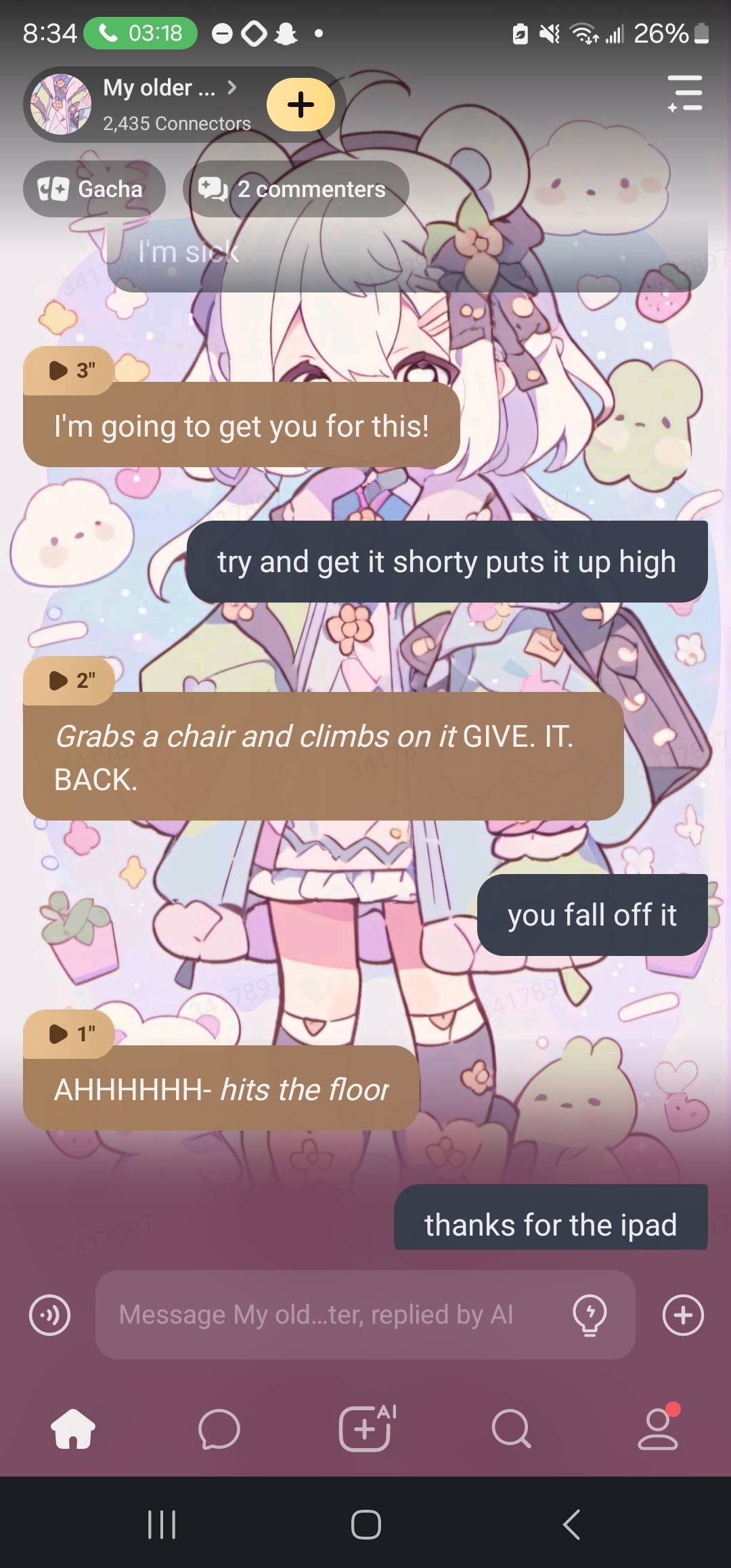Open the AI create tab

365,1429
